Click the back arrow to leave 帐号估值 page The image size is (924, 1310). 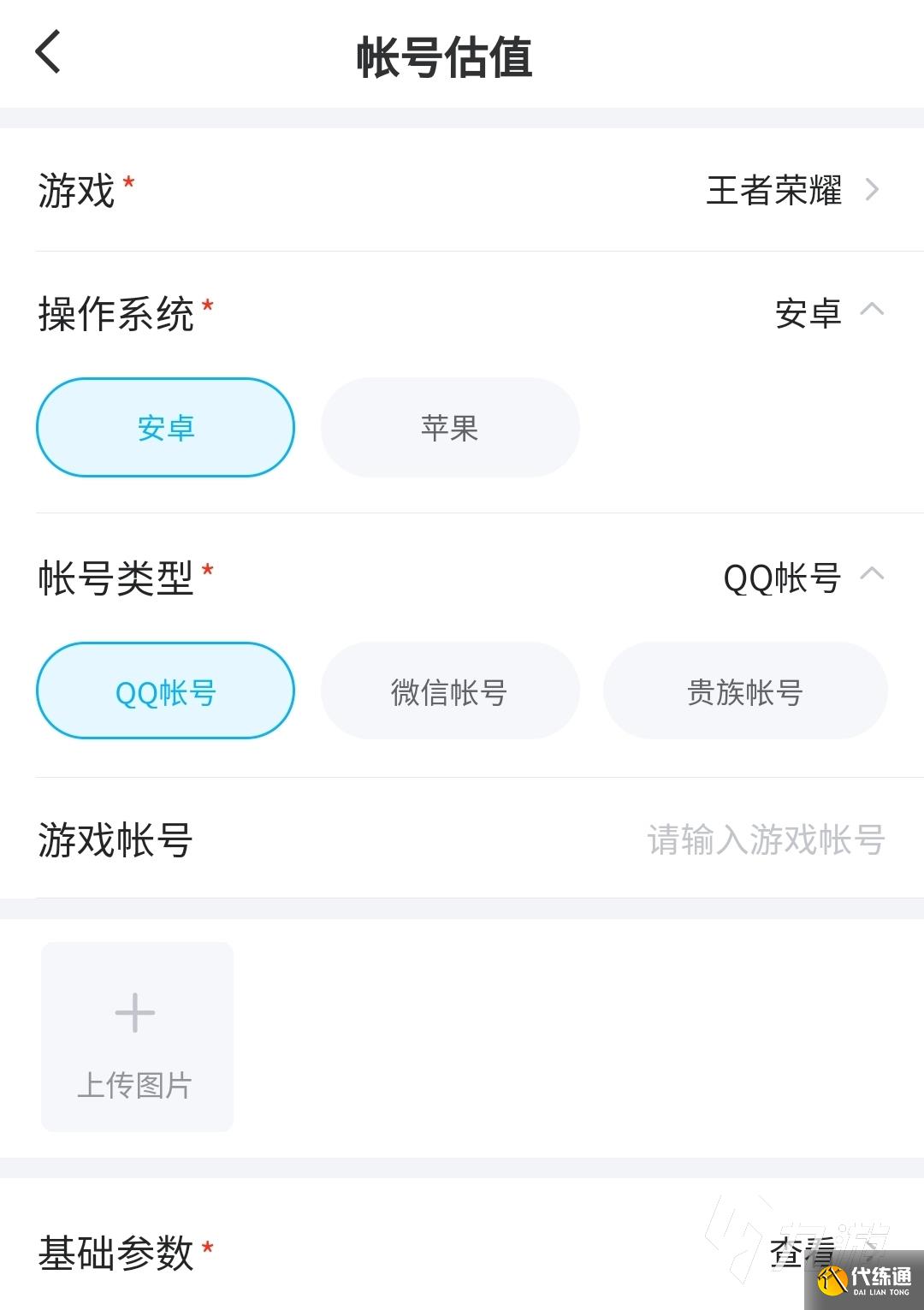tap(49, 53)
